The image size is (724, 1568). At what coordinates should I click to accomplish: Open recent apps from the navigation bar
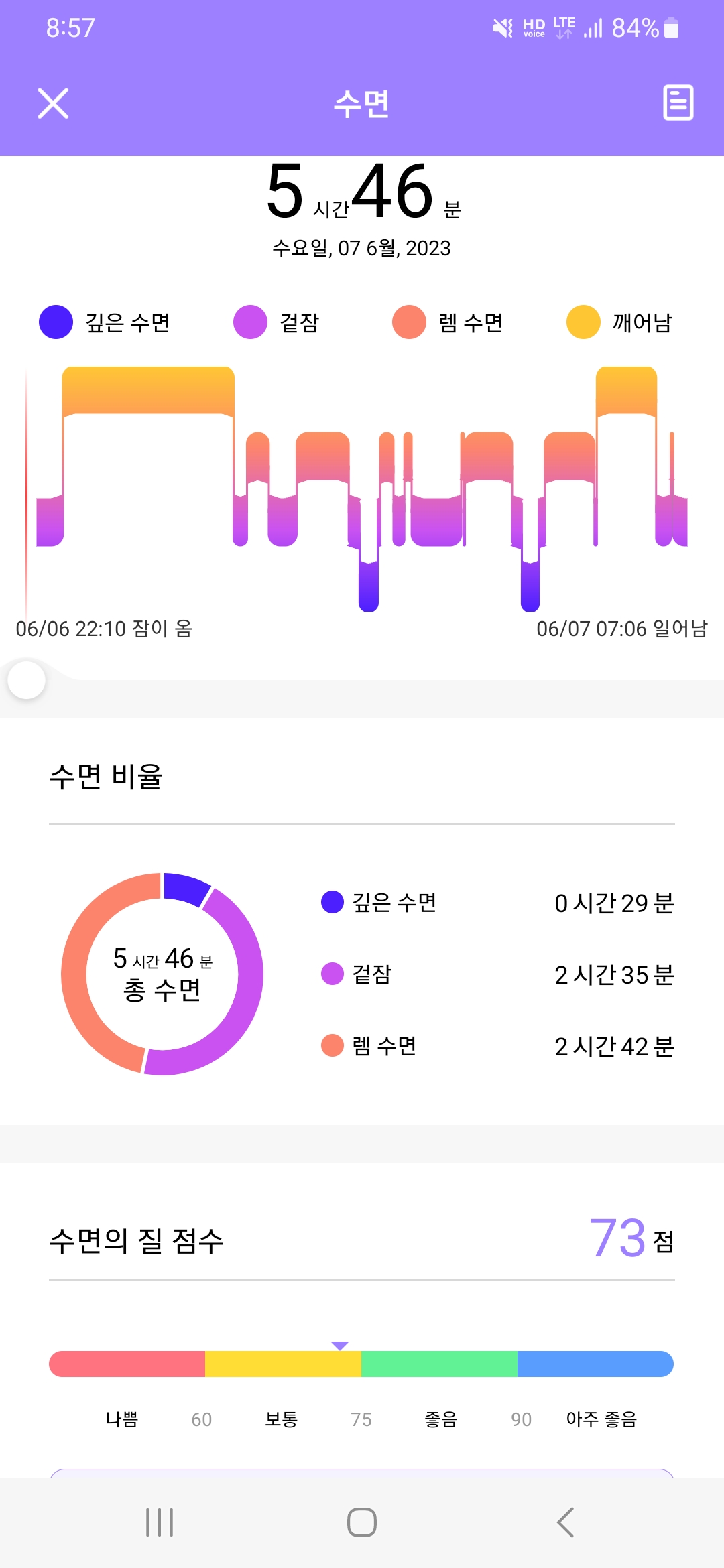(160, 1522)
